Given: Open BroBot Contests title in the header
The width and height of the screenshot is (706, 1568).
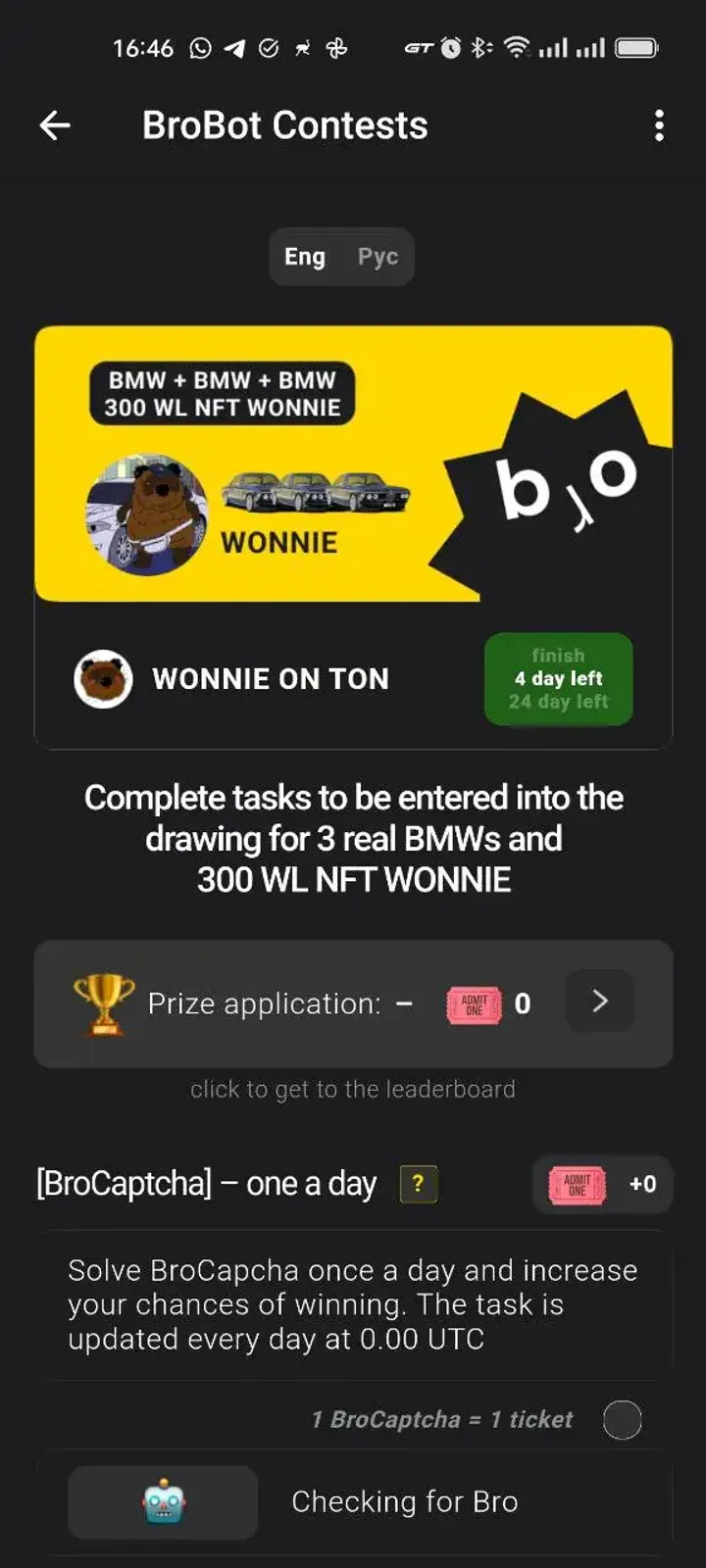Looking at the screenshot, I should [x=286, y=124].
